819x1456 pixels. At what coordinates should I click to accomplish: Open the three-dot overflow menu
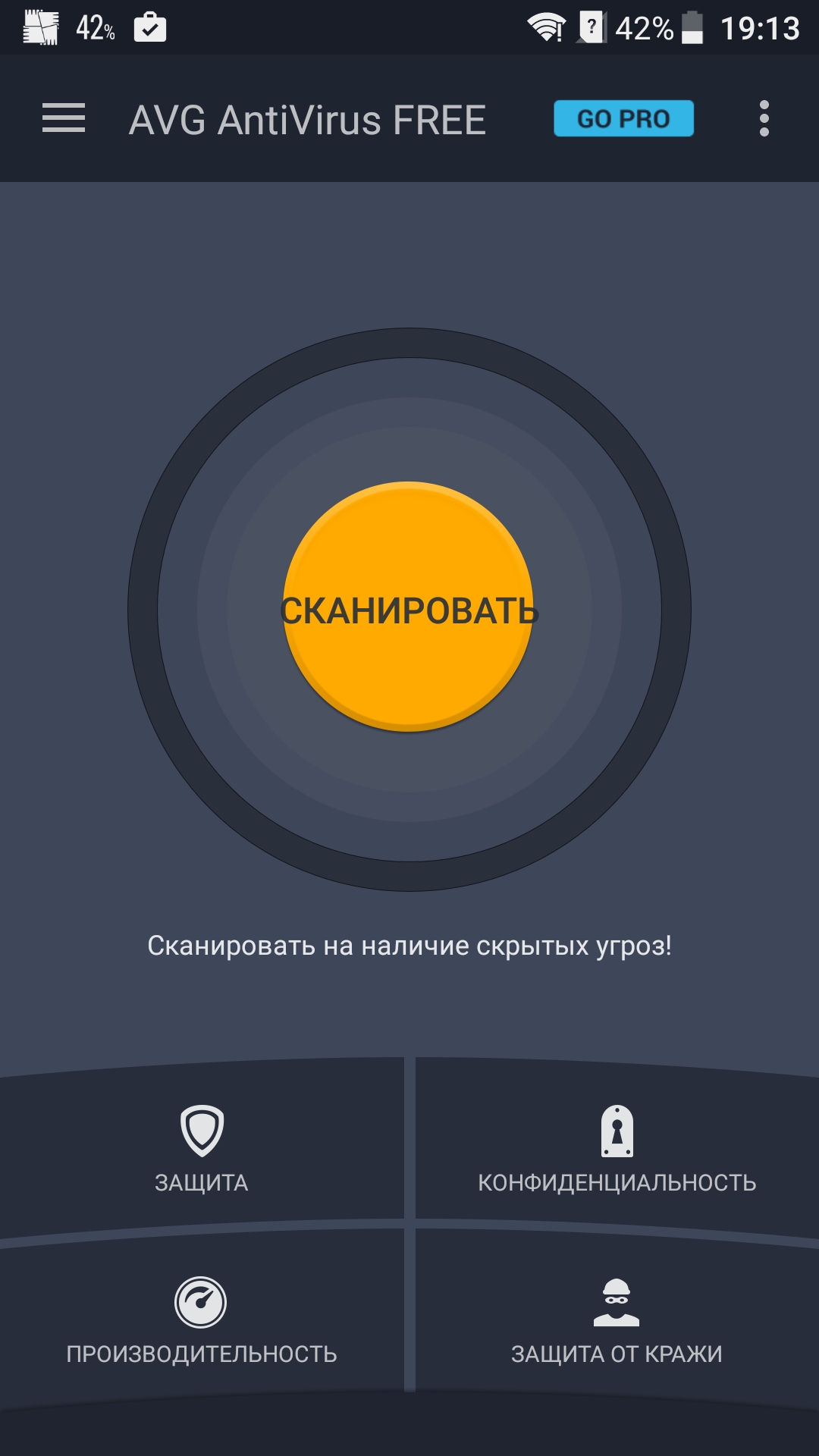point(764,118)
